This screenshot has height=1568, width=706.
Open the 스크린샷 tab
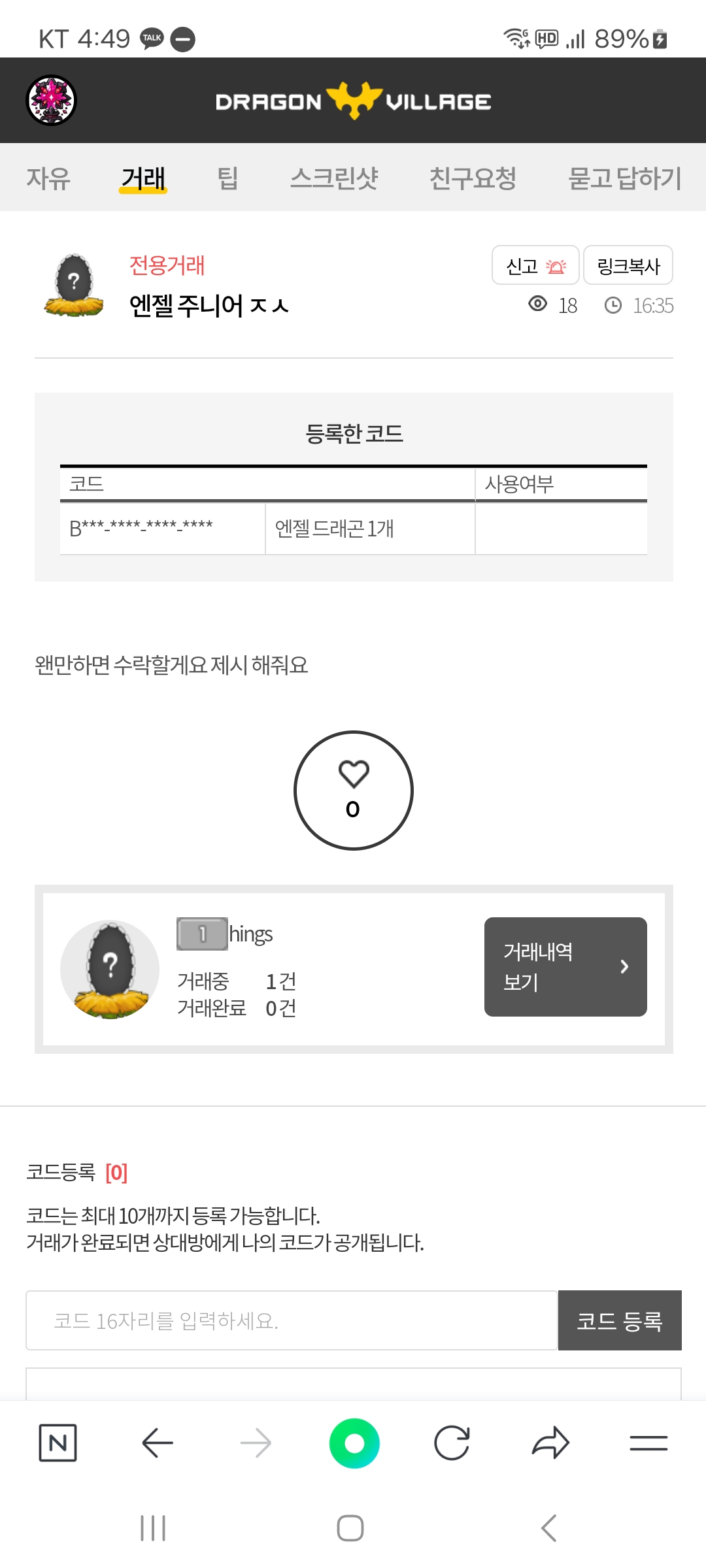point(334,178)
